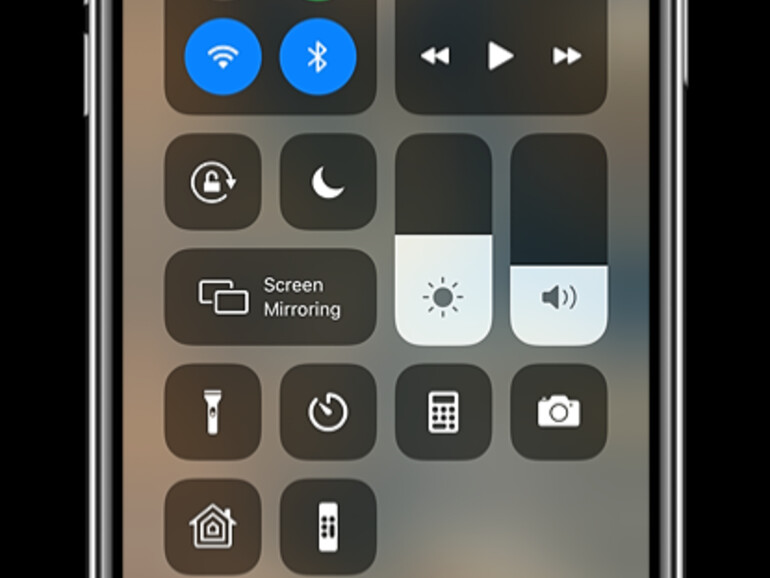Open Screen Mirroring
This screenshot has height=578, width=770.
point(270,297)
